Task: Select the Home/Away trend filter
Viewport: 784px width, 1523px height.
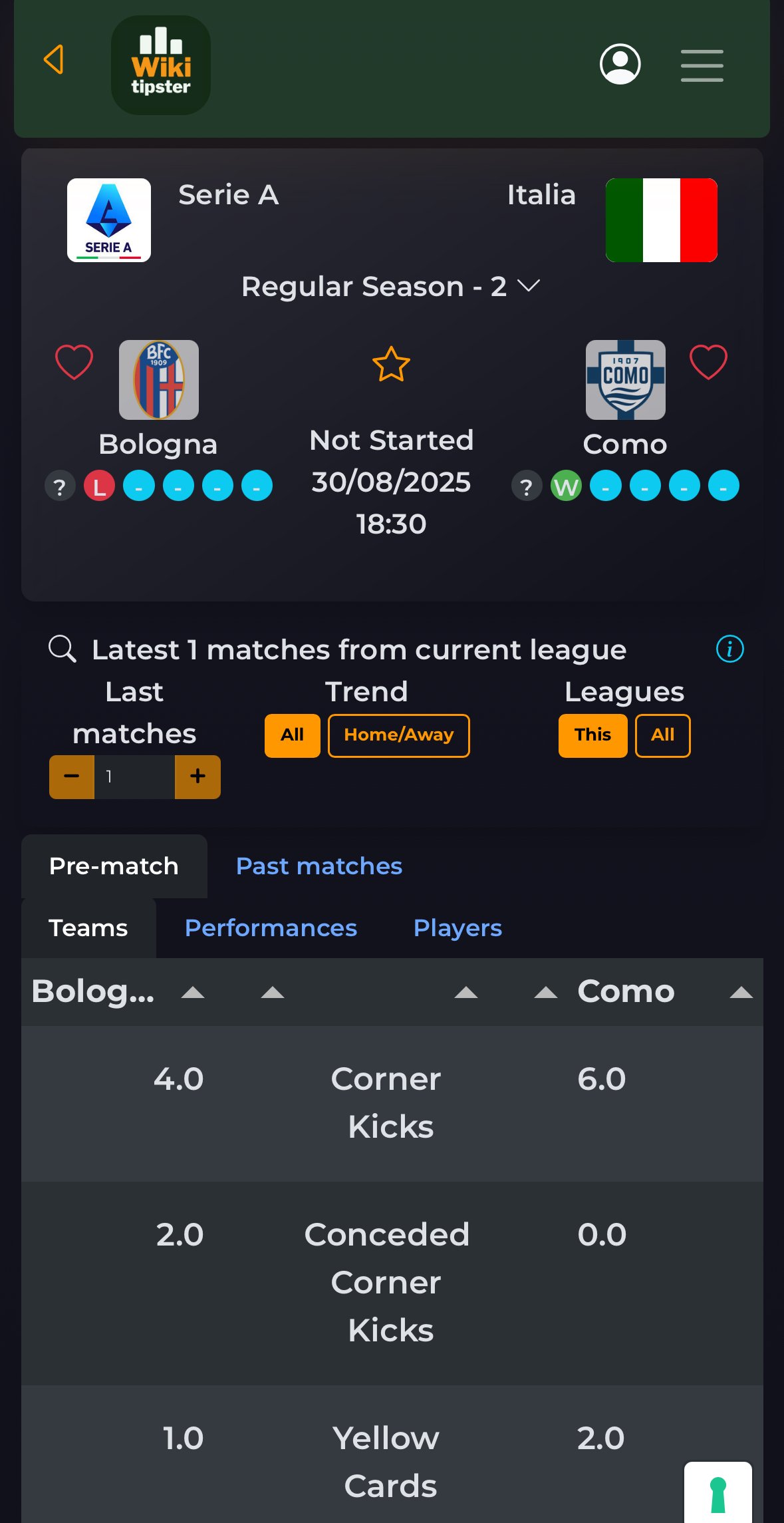Action: (398, 735)
